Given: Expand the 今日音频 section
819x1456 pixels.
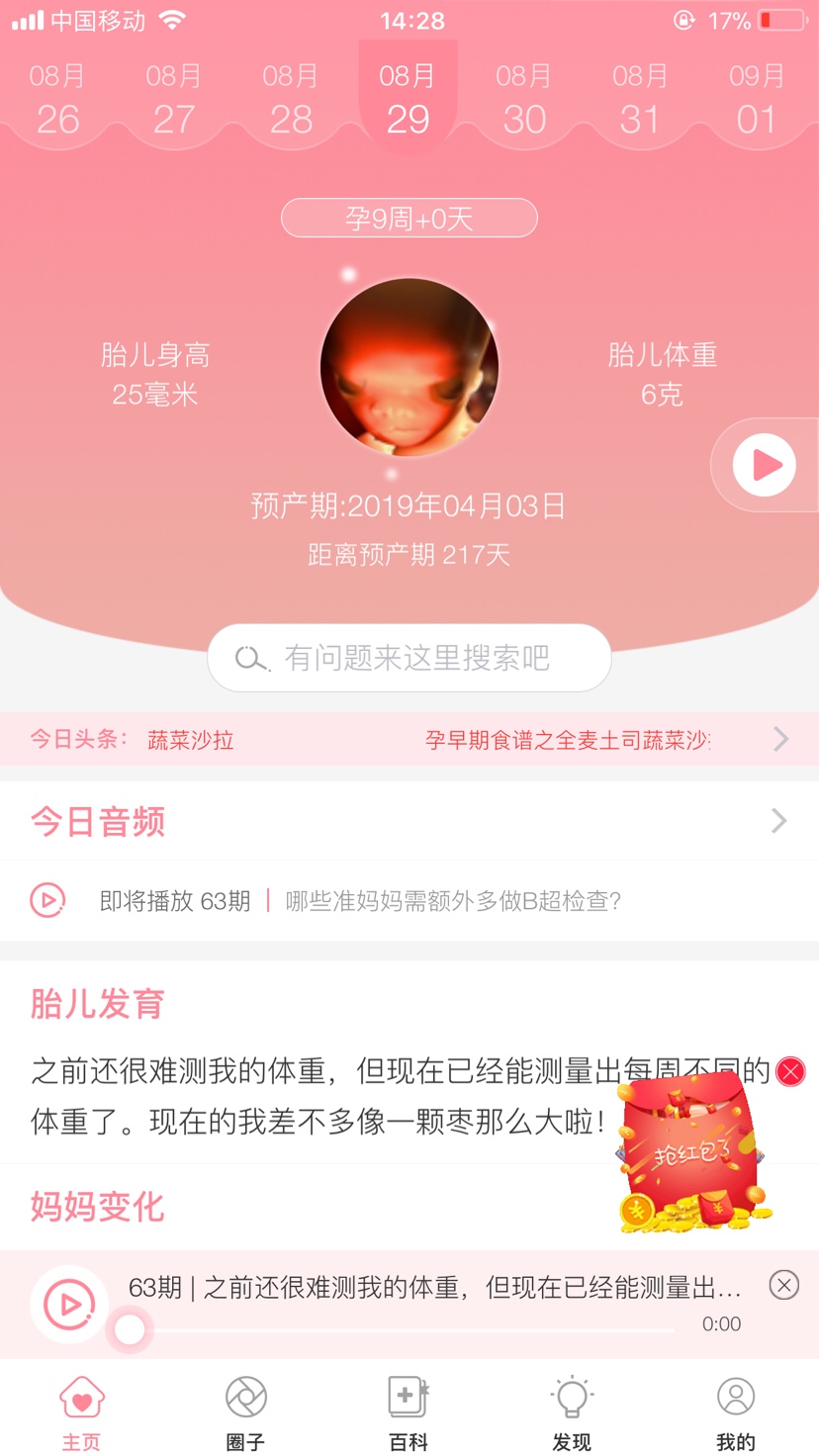Looking at the screenshot, I should pos(778,821).
